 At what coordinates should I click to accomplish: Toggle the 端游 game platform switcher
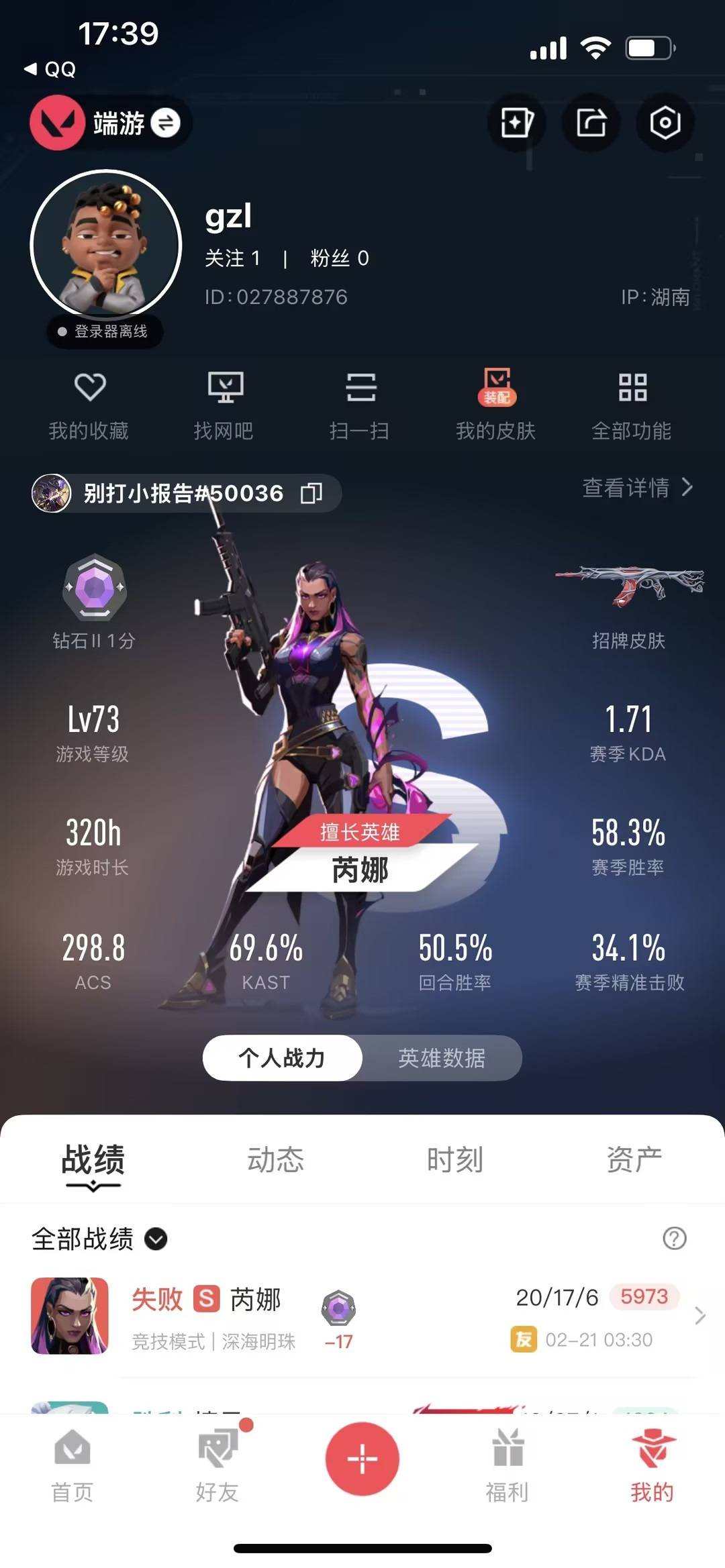(x=165, y=123)
